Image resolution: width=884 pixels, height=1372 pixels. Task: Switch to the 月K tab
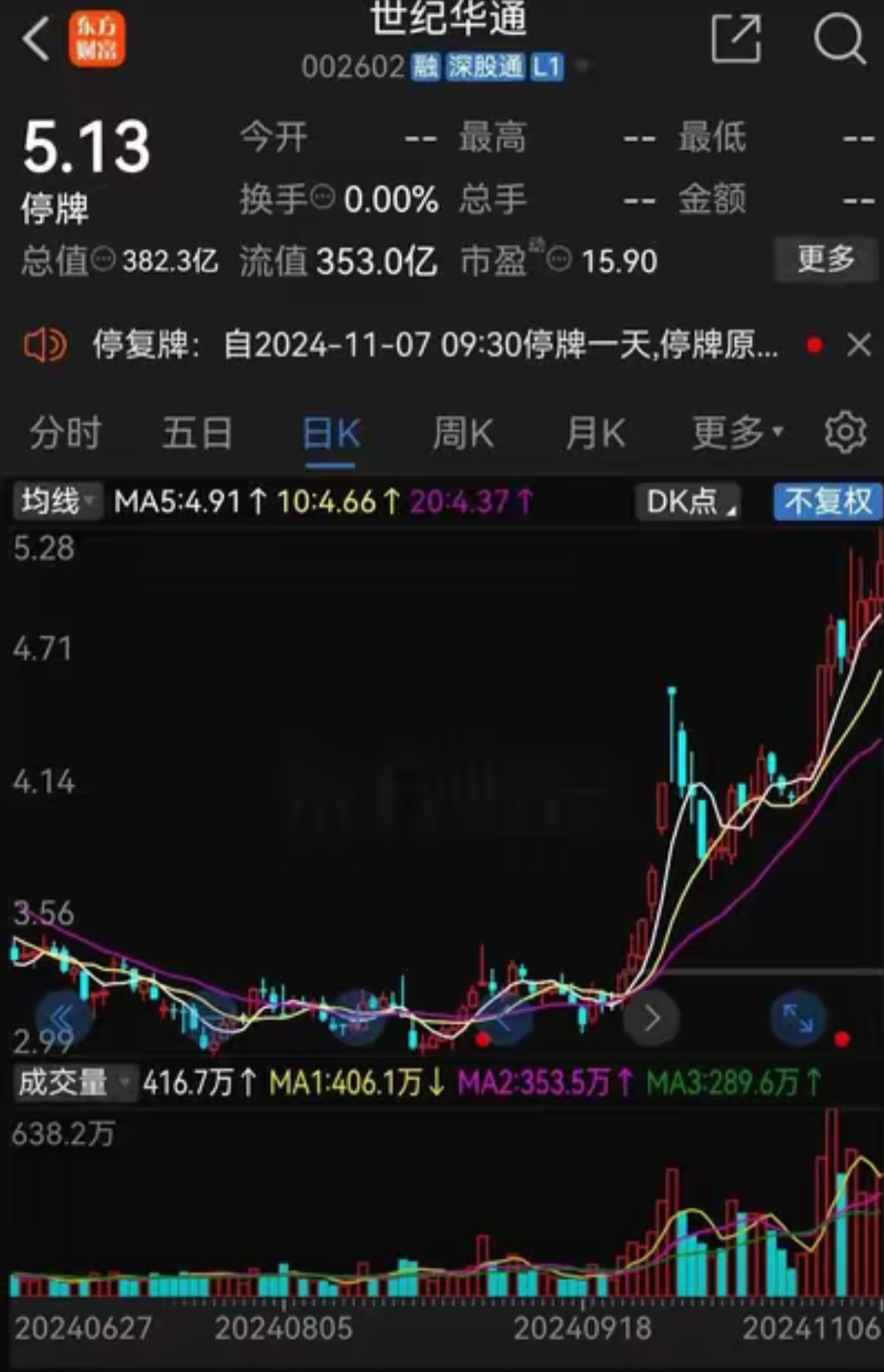pos(596,433)
